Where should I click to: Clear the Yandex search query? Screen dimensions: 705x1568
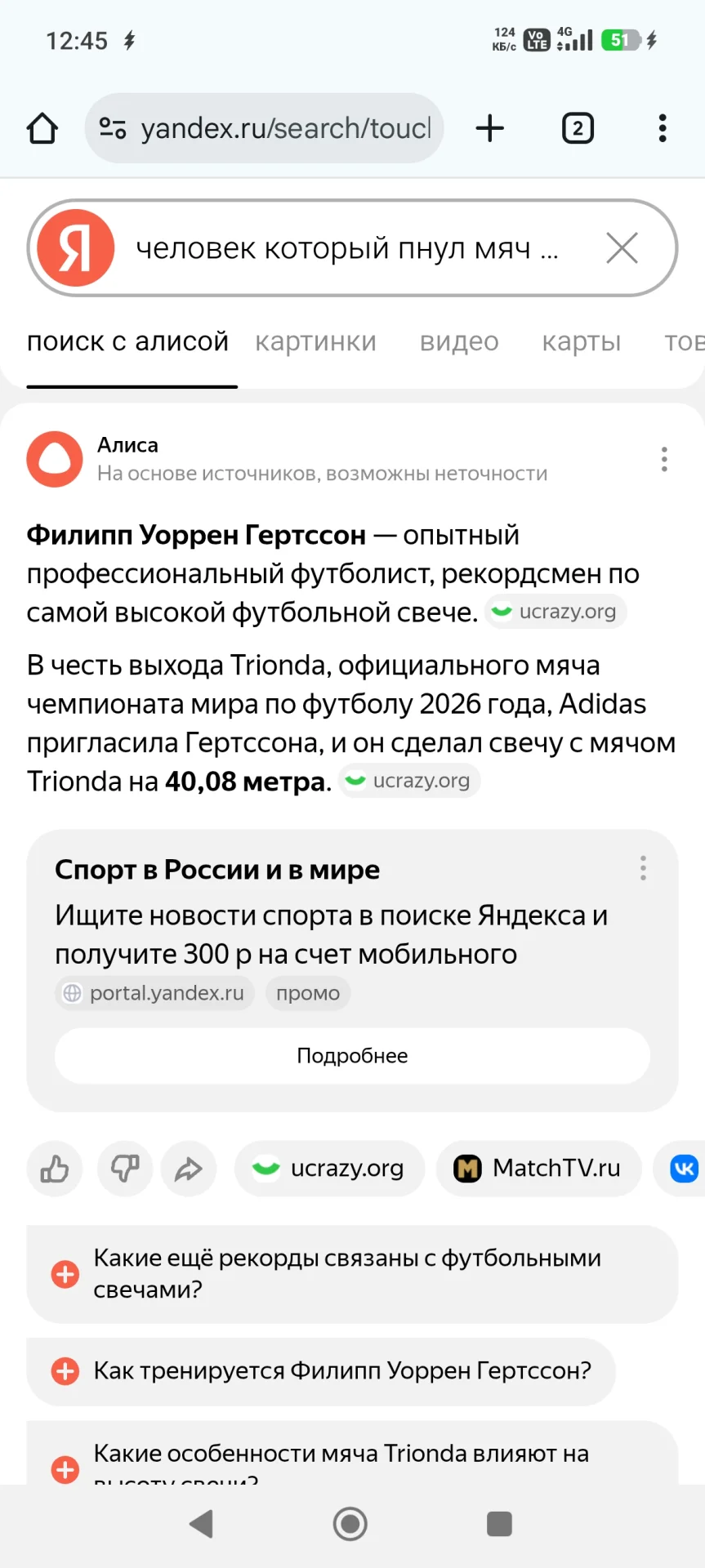tap(622, 247)
